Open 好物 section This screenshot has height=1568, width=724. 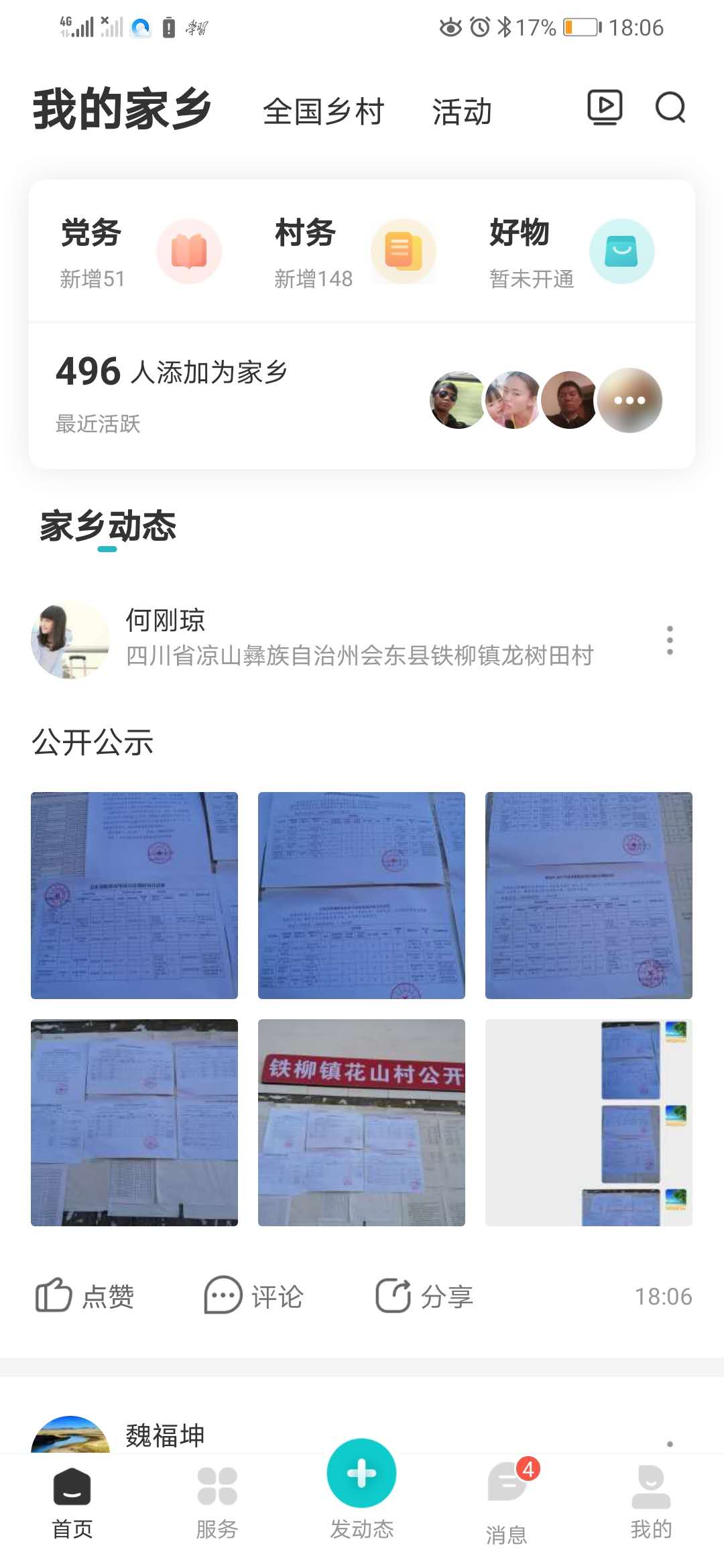pos(570,253)
